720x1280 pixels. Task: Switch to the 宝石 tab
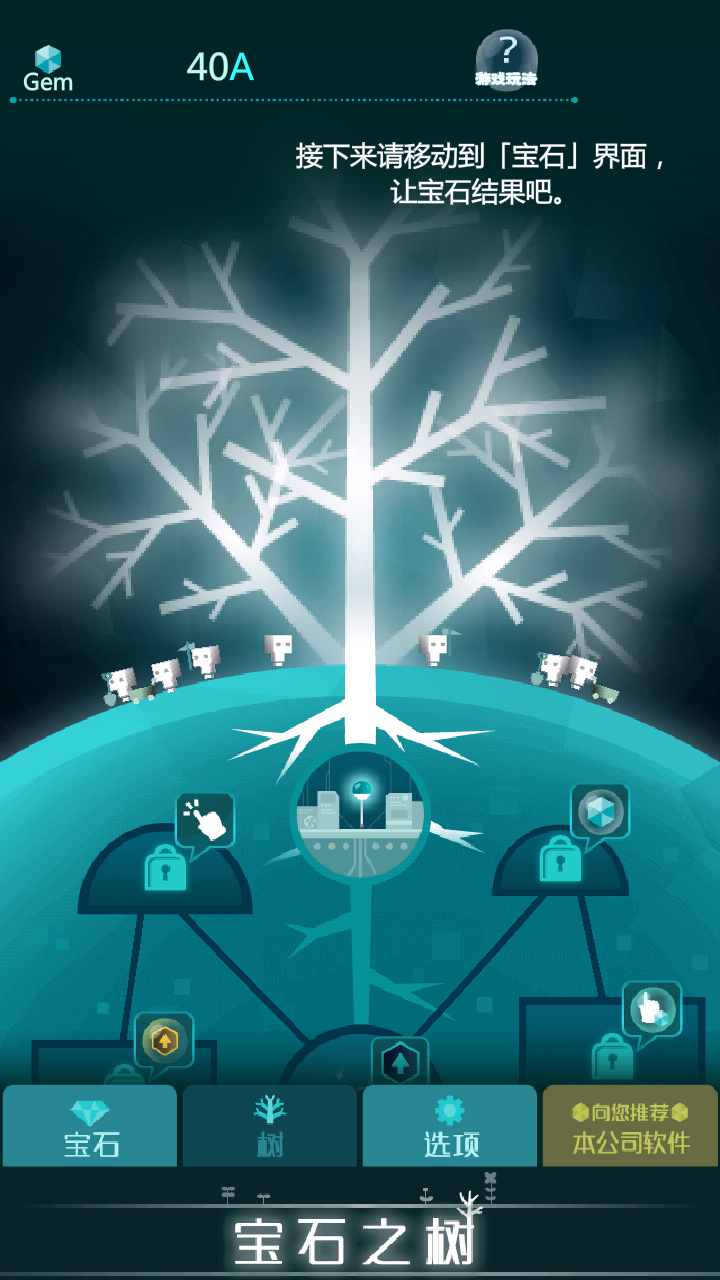coord(90,1126)
